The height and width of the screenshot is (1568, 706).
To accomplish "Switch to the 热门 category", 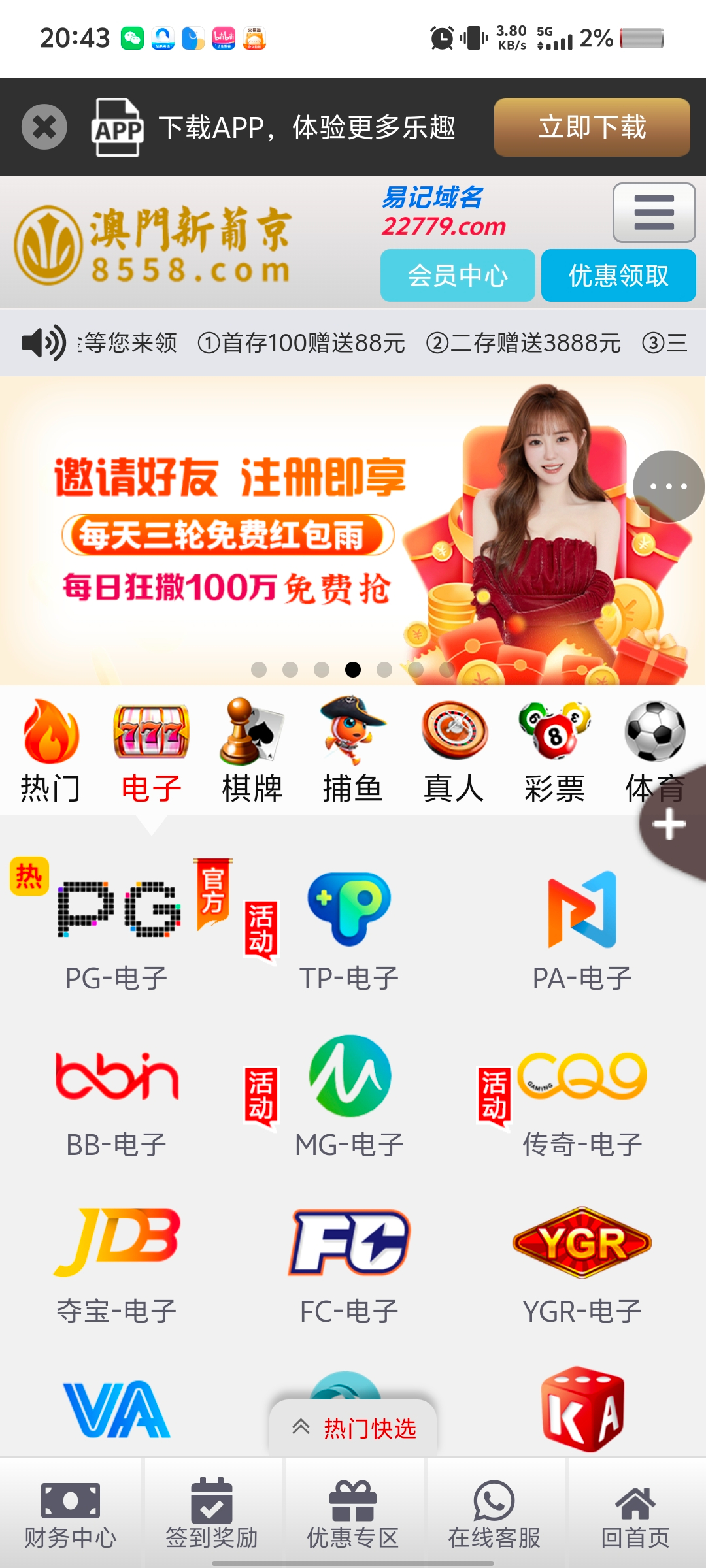I will click(51, 751).
